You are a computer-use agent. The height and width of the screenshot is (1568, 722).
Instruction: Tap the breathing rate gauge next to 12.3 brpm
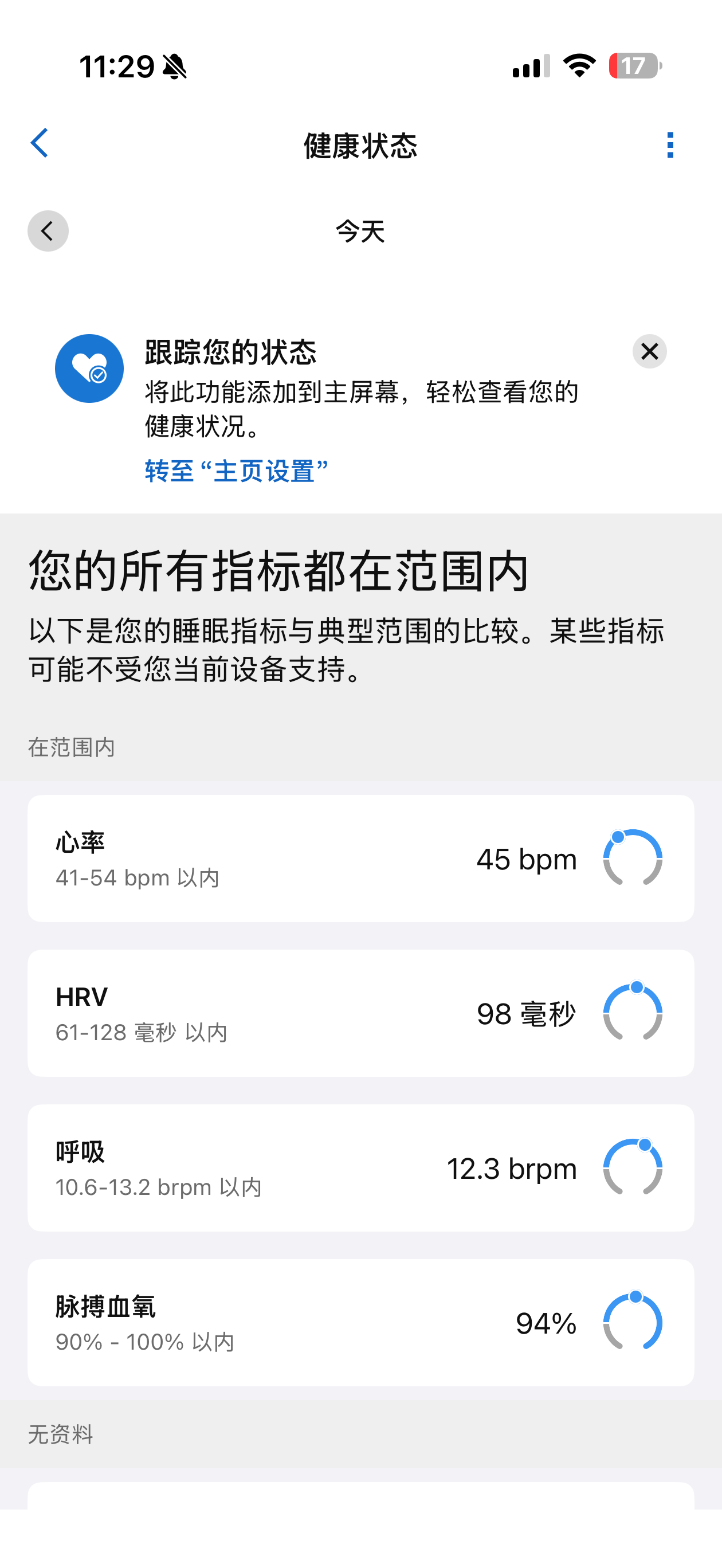click(x=633, y=1167)
